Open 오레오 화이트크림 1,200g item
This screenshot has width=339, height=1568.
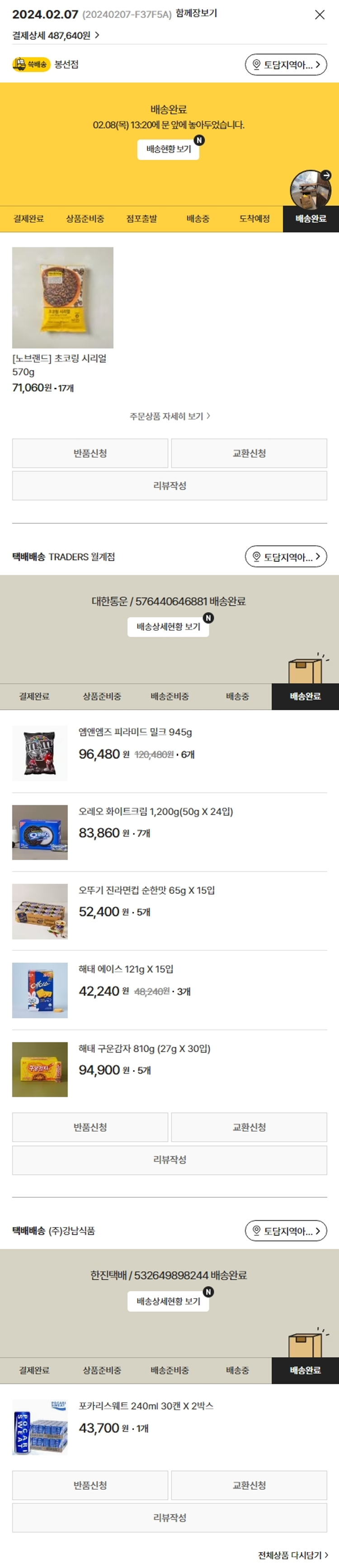pos(155,812)
